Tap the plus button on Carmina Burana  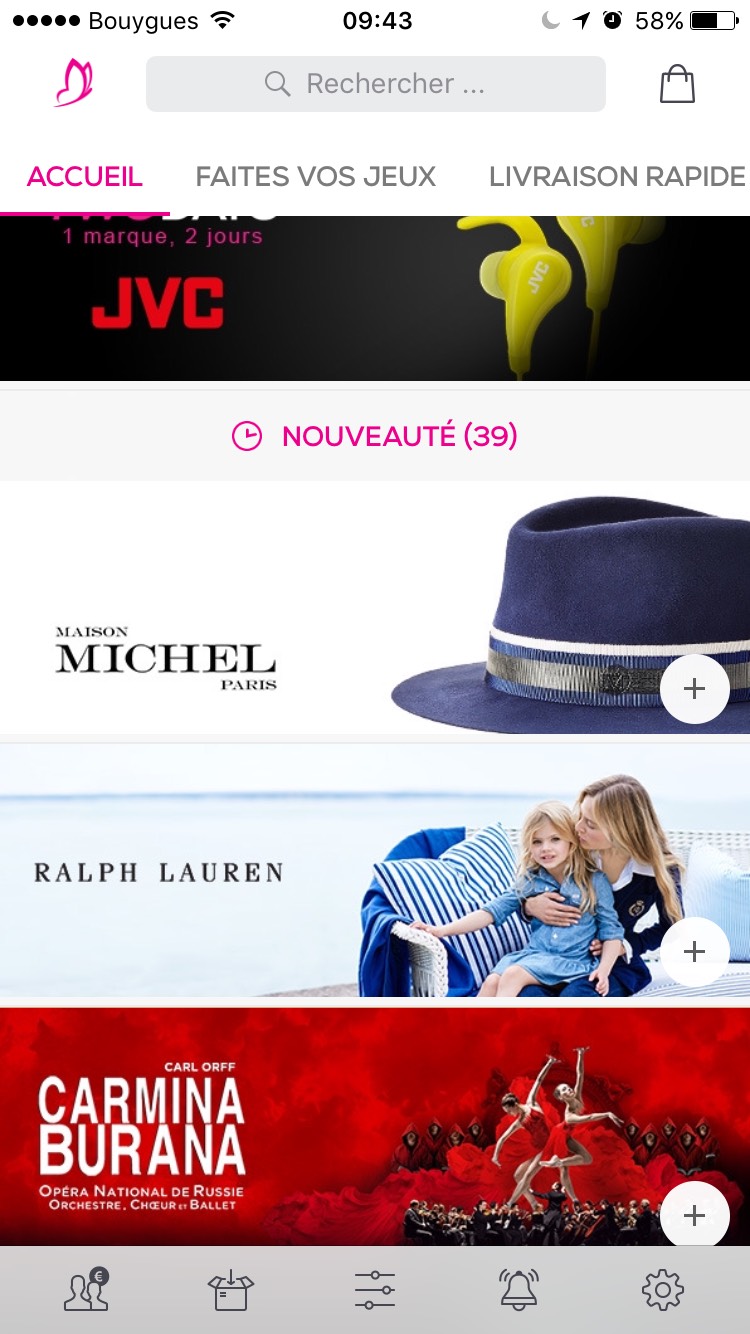[695, 1215]
